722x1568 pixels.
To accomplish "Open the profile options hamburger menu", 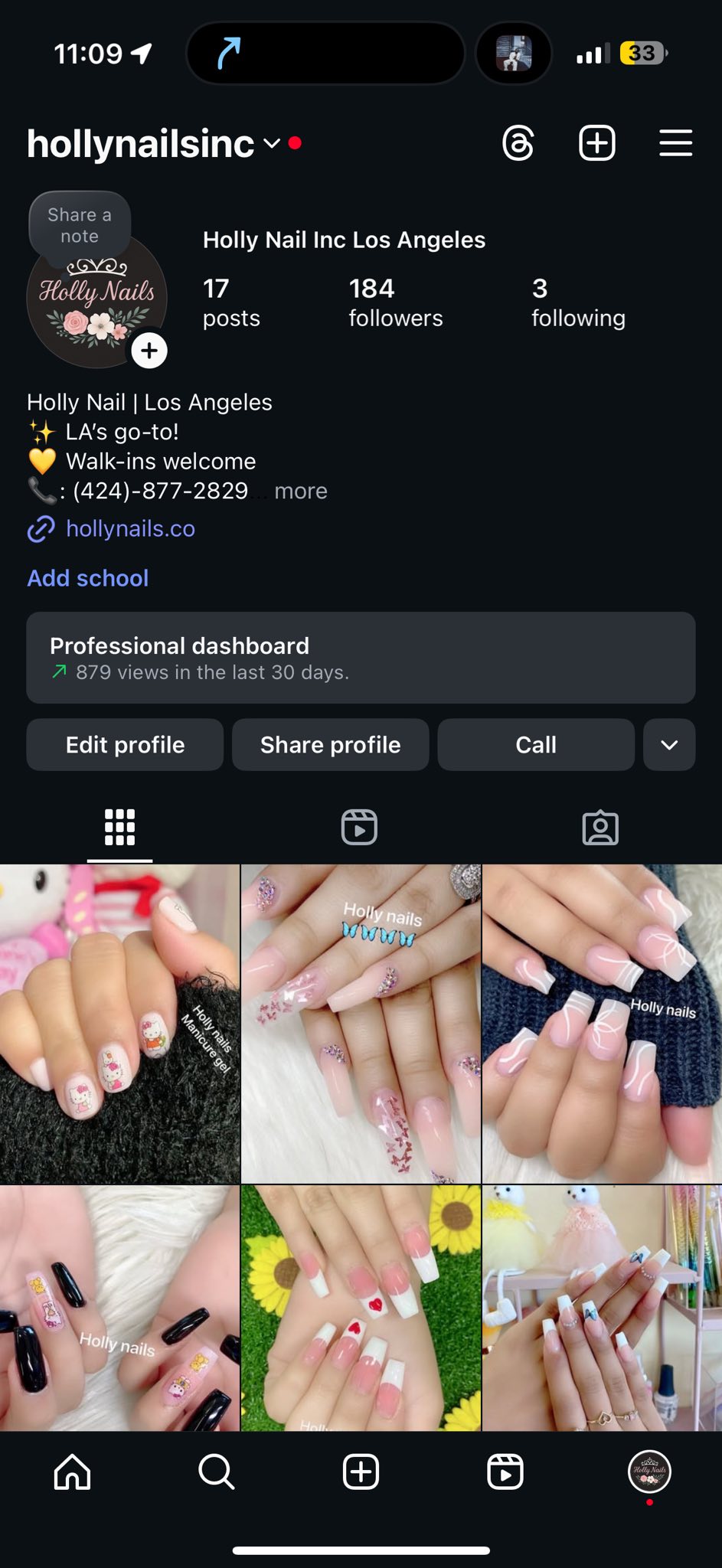I will (675, 142).
